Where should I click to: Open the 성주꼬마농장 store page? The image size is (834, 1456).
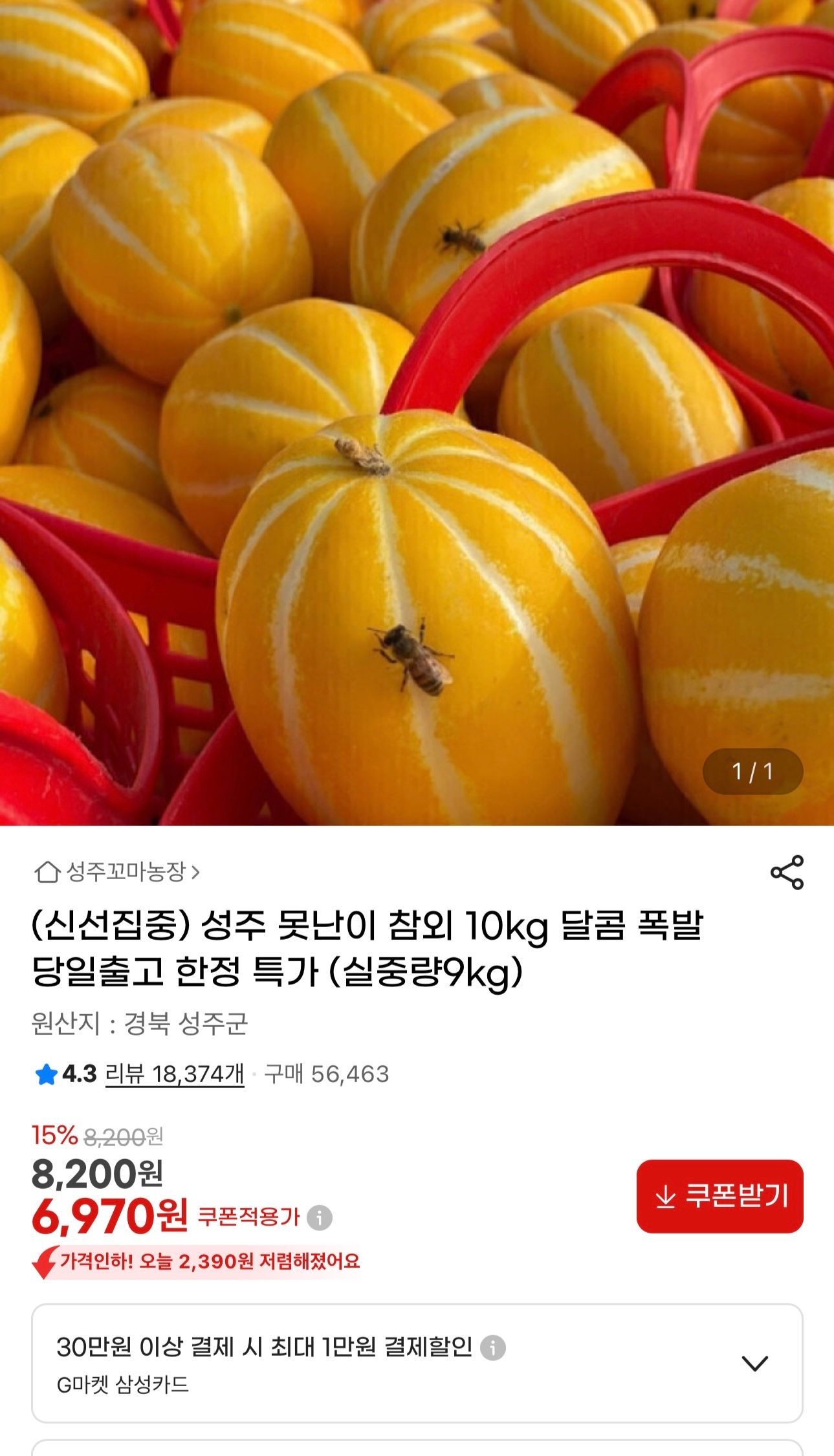point(117,872)
